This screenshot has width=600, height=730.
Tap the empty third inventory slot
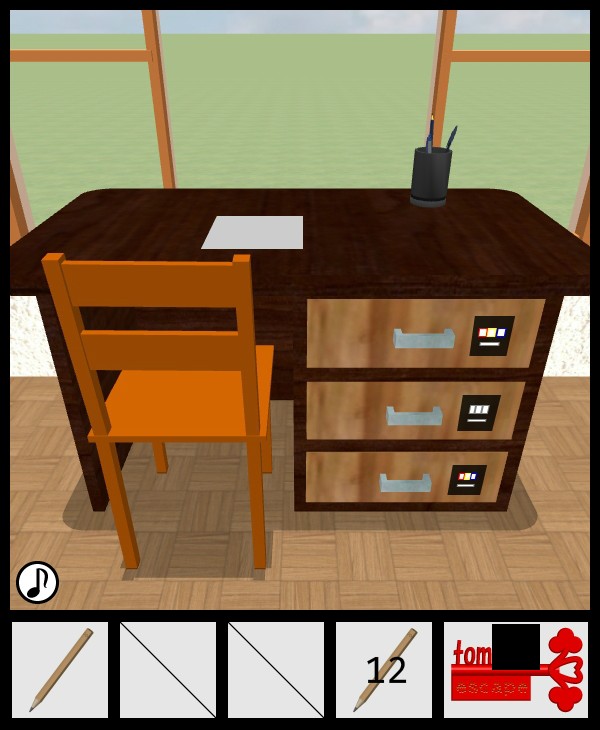[x=276, y=670]
